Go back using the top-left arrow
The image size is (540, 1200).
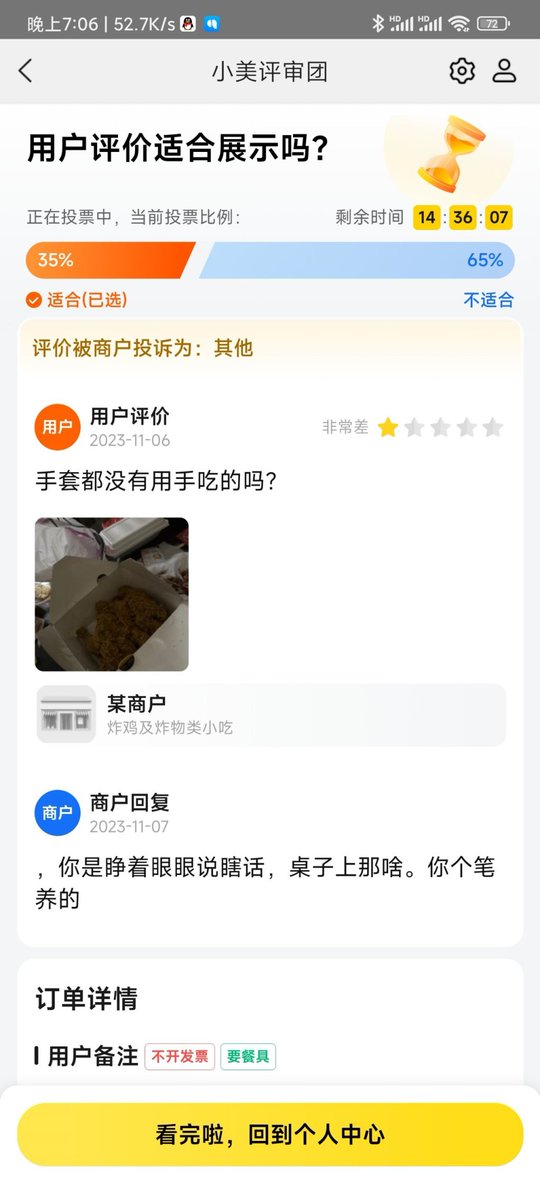click(26, 71)
